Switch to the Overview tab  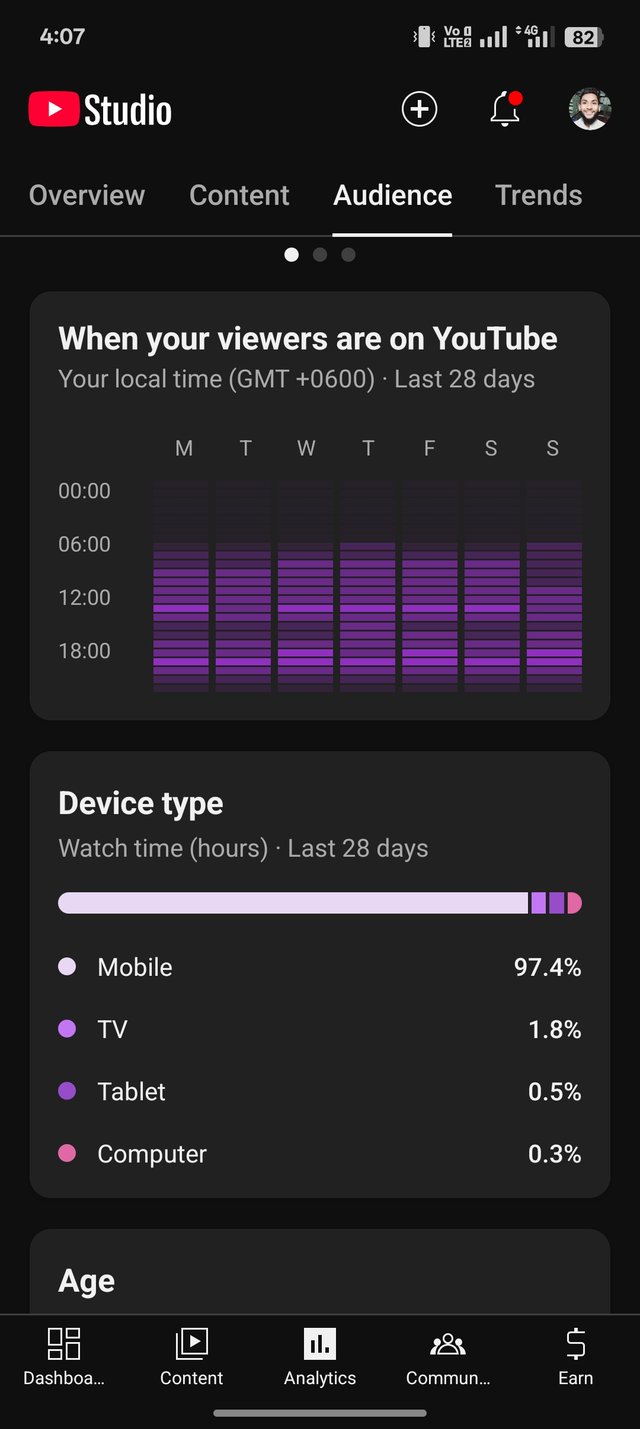pyautogui.click(x=87, y=195)
